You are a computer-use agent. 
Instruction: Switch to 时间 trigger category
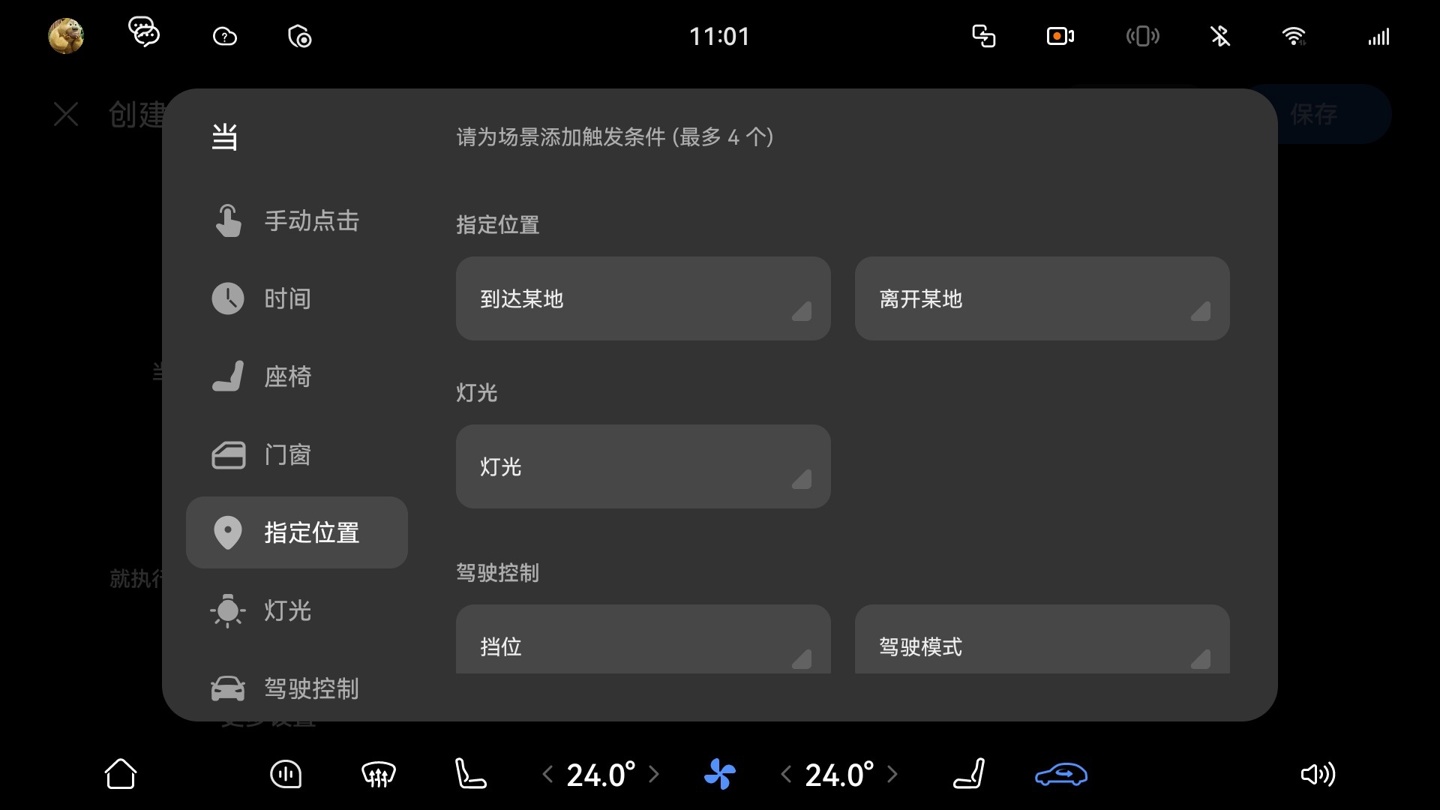pyautogui.click(x=296, y=299)
